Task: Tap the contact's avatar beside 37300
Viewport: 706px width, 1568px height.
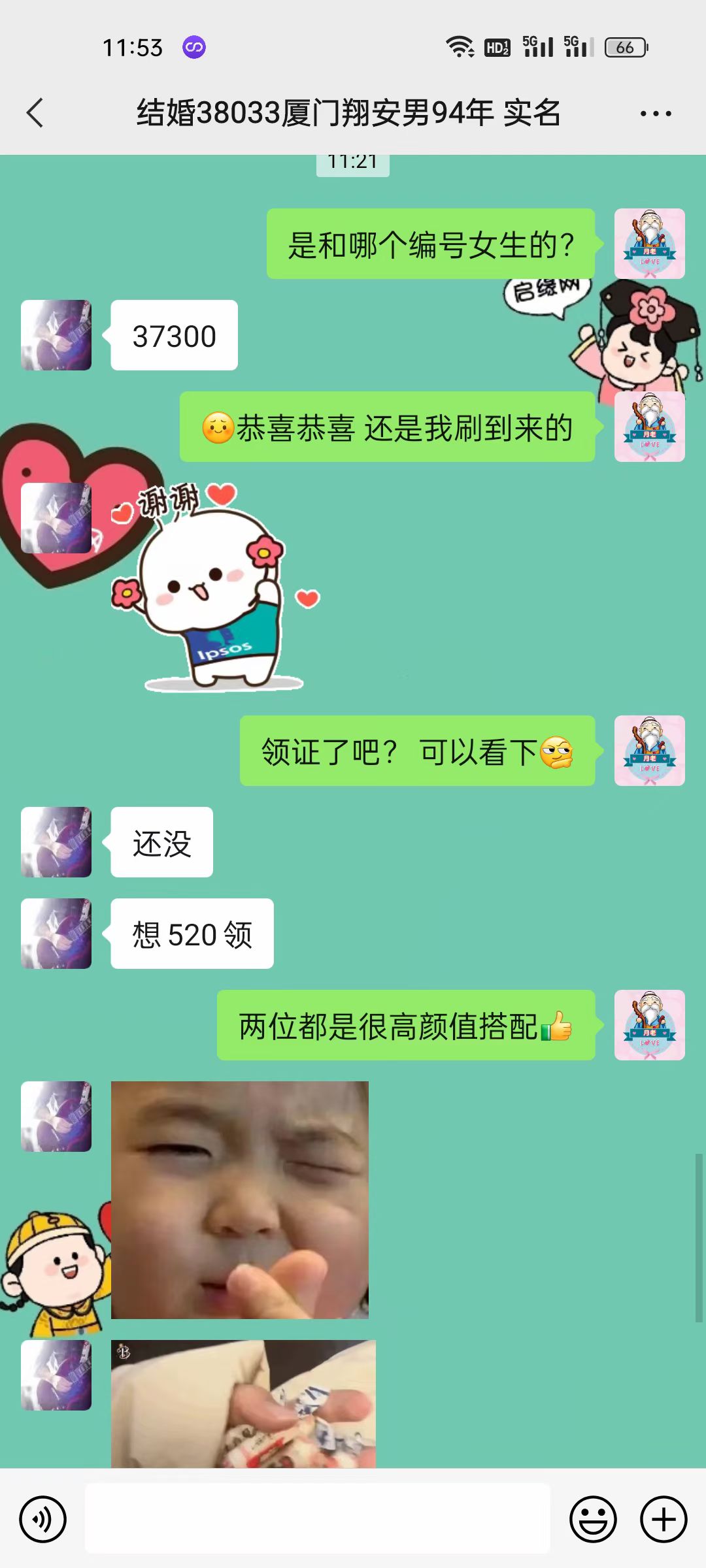Action: coord(56,335)
